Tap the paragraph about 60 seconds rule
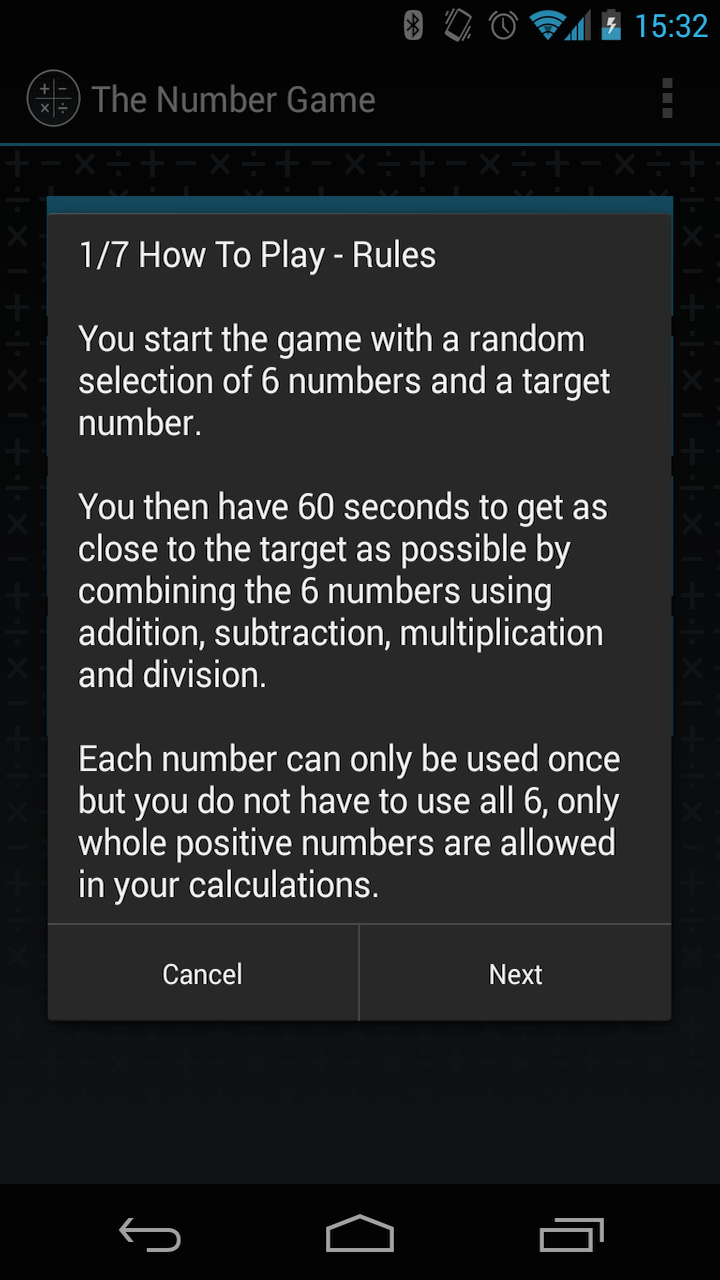 343,590
